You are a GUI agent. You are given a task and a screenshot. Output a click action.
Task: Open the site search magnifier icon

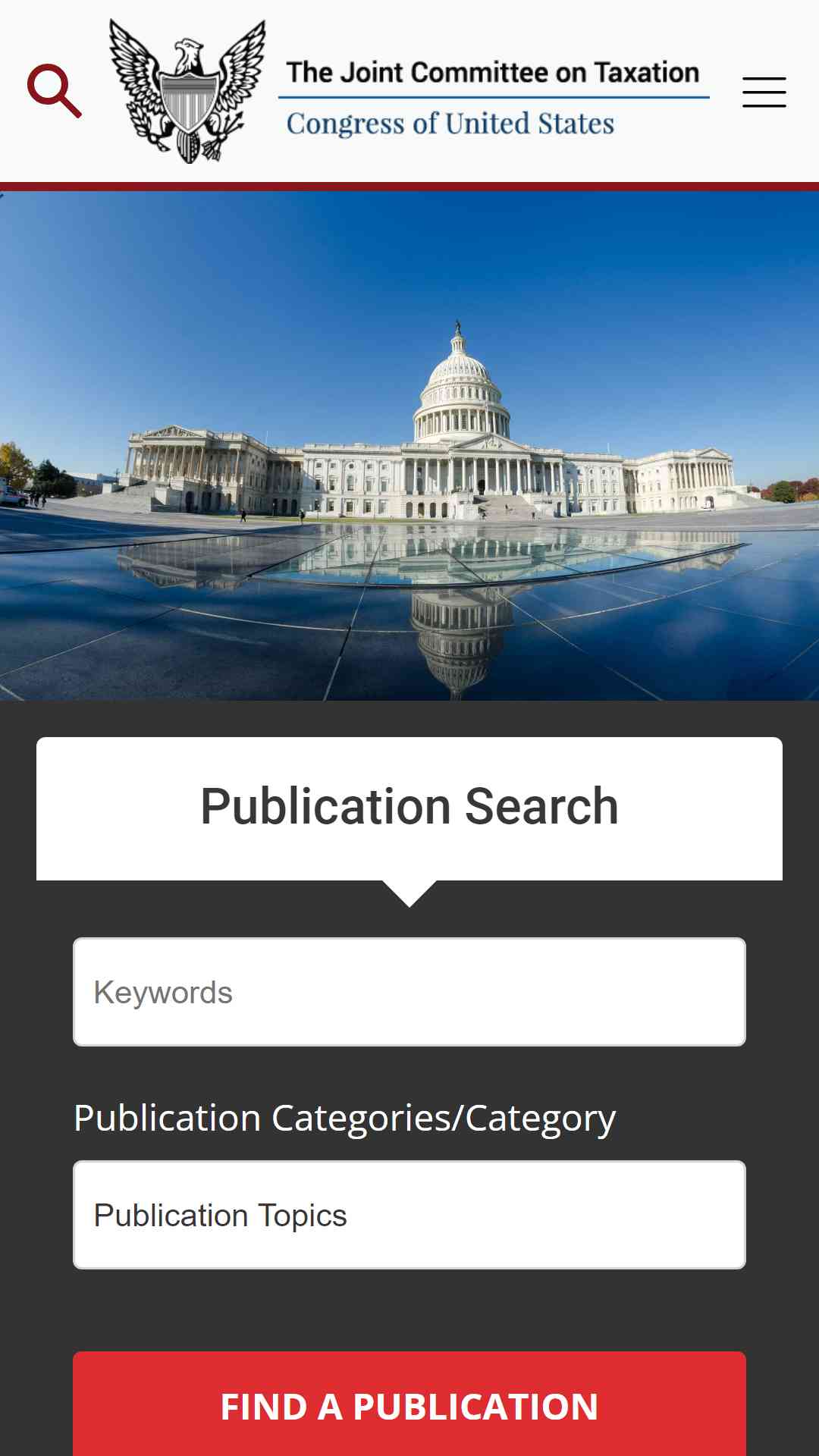point(55,91)
